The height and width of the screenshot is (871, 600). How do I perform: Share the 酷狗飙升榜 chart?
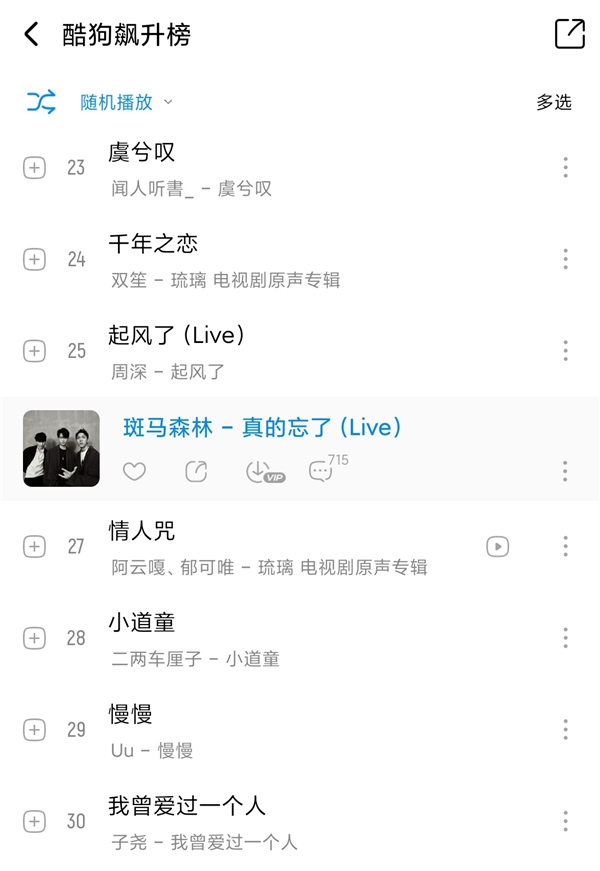(569, 34)
